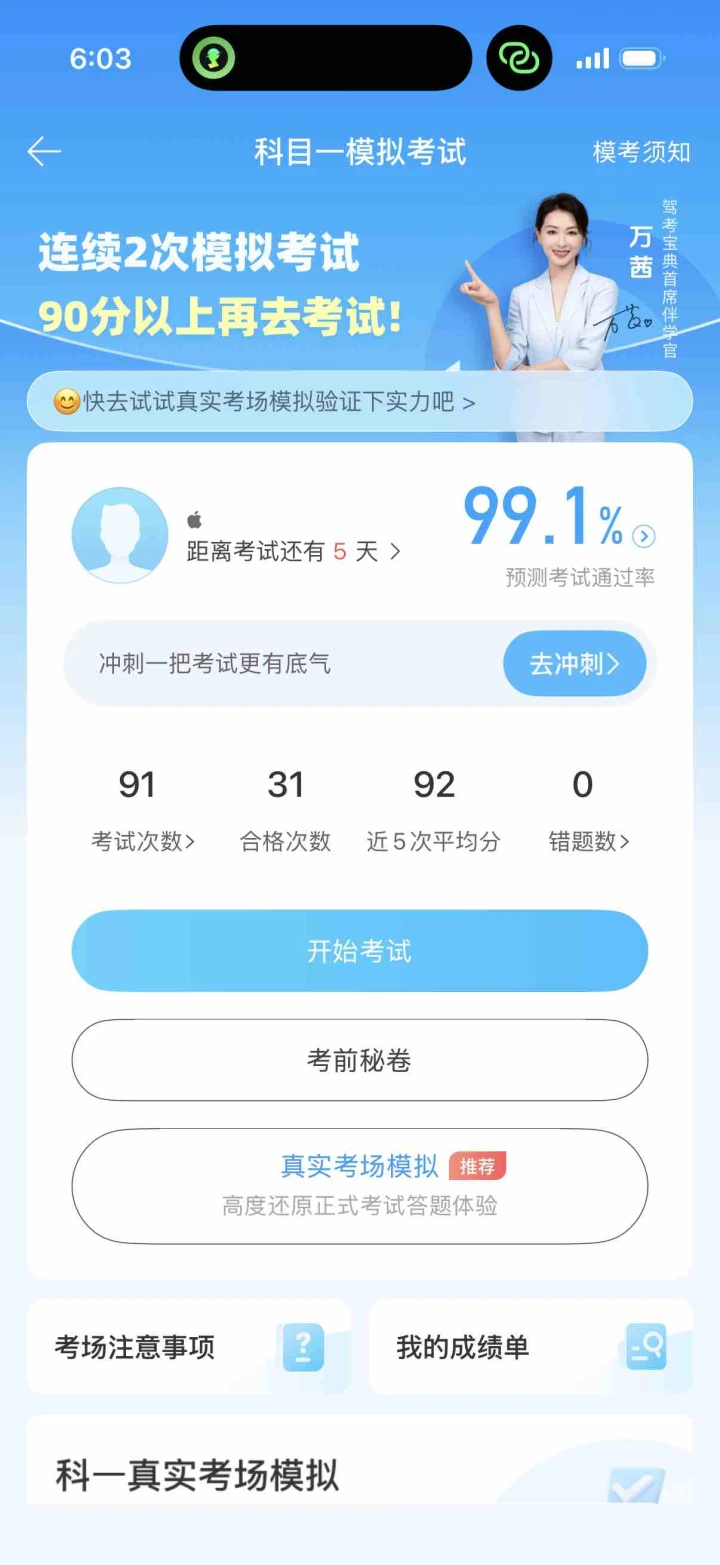Screen dimensions: 720x1565
Task: Open 模考须知 exam instructions
Action: 641,152
